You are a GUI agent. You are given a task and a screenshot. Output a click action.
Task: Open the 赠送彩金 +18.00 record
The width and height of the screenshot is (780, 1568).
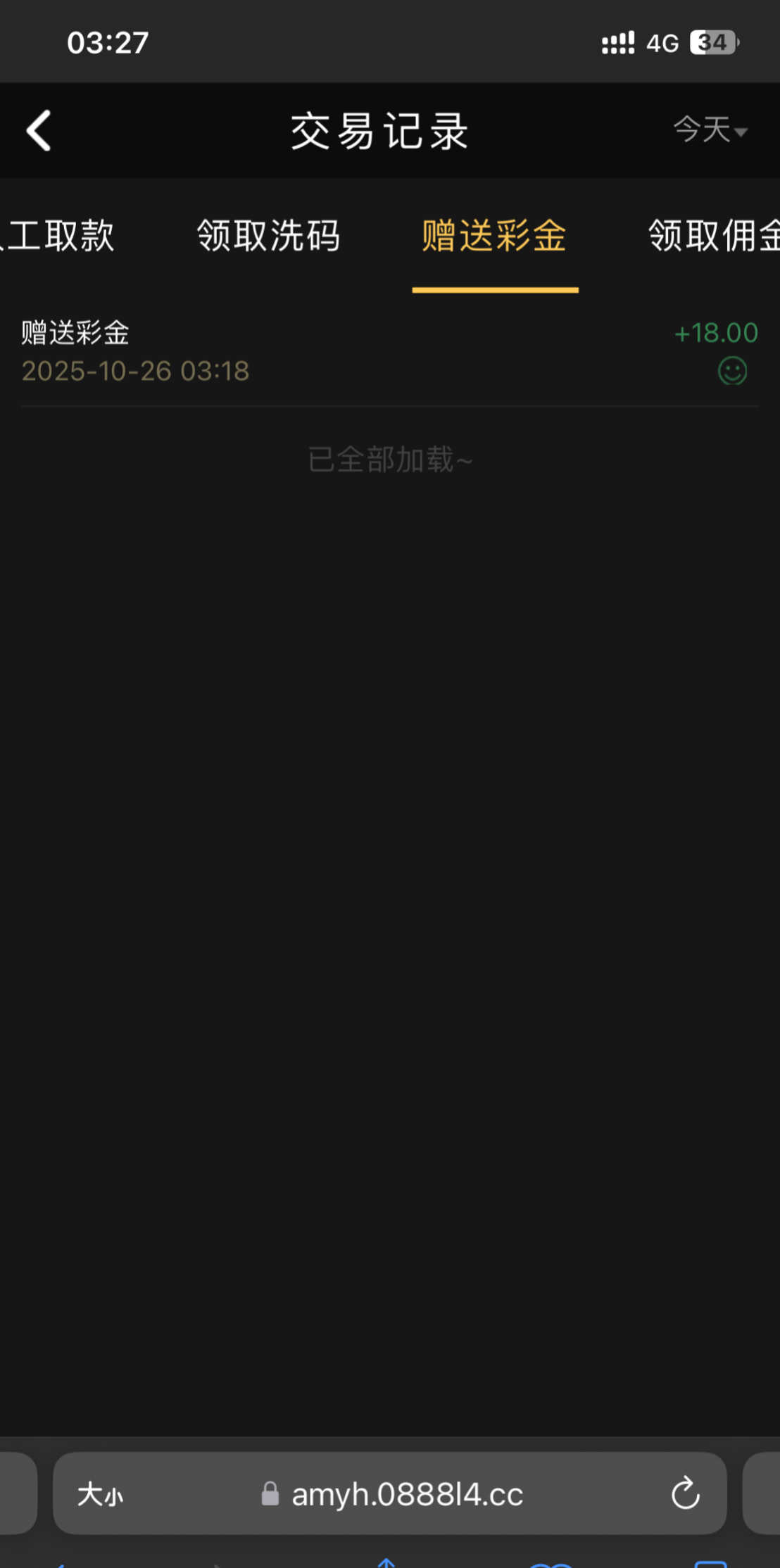point(389,352)
